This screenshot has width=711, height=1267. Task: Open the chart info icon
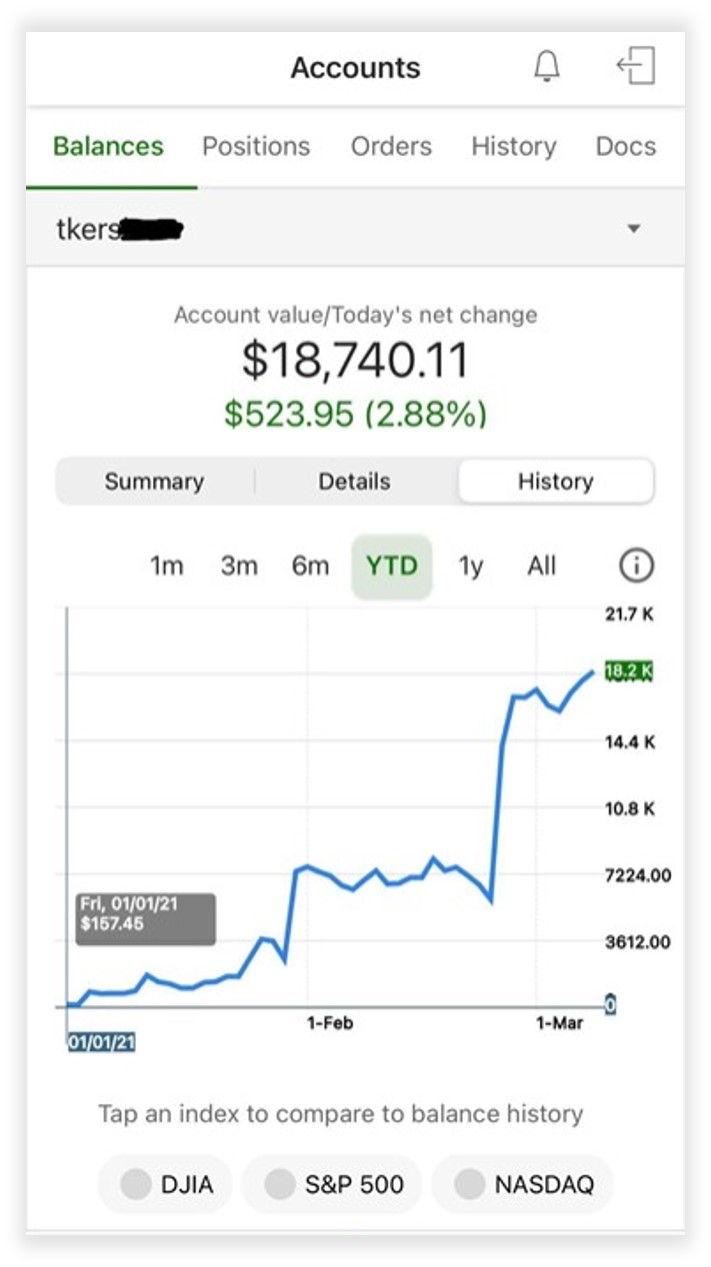[x=636, y=566]
